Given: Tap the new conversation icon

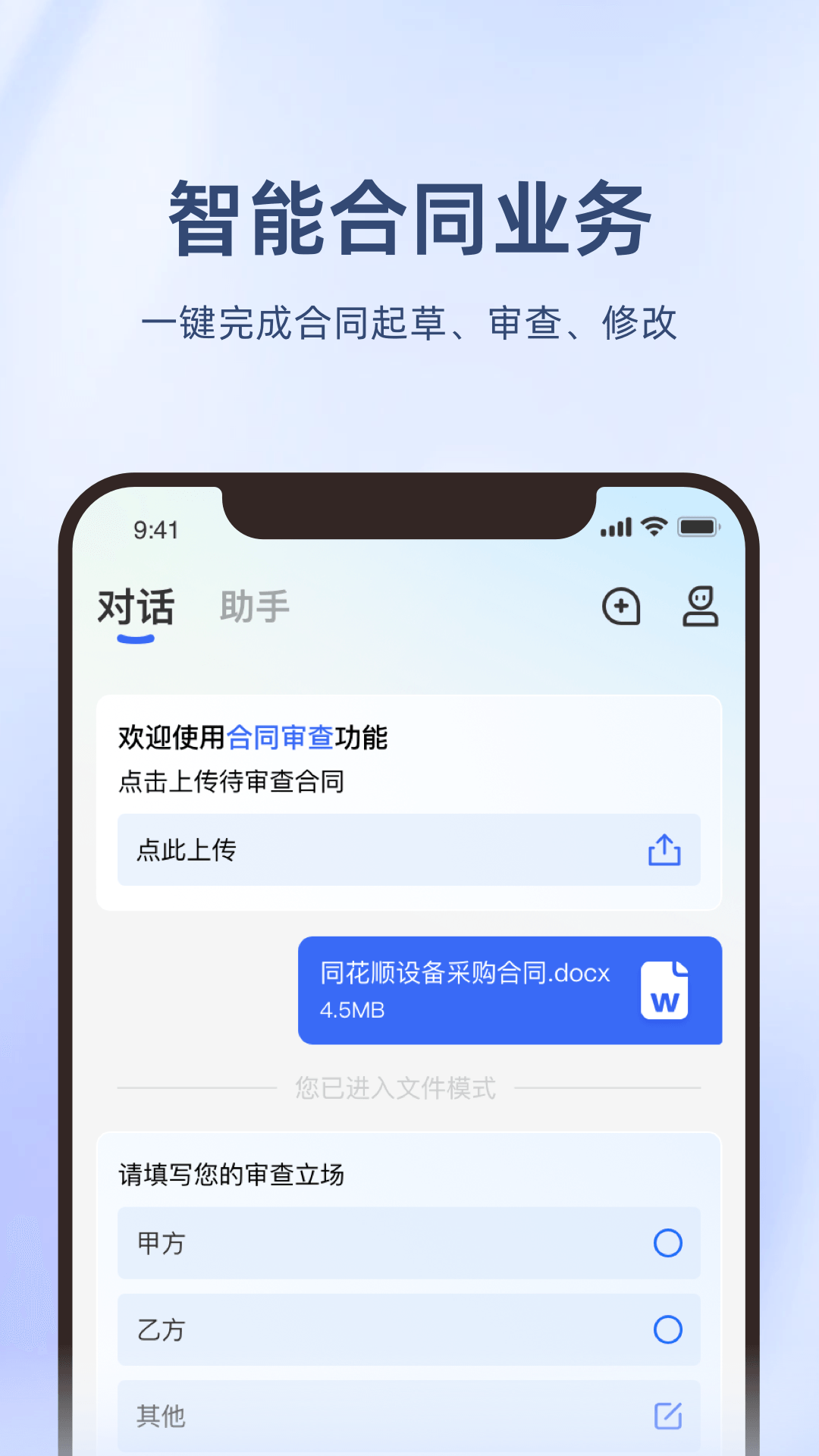Looking at the screenshot, I should 620,607.
